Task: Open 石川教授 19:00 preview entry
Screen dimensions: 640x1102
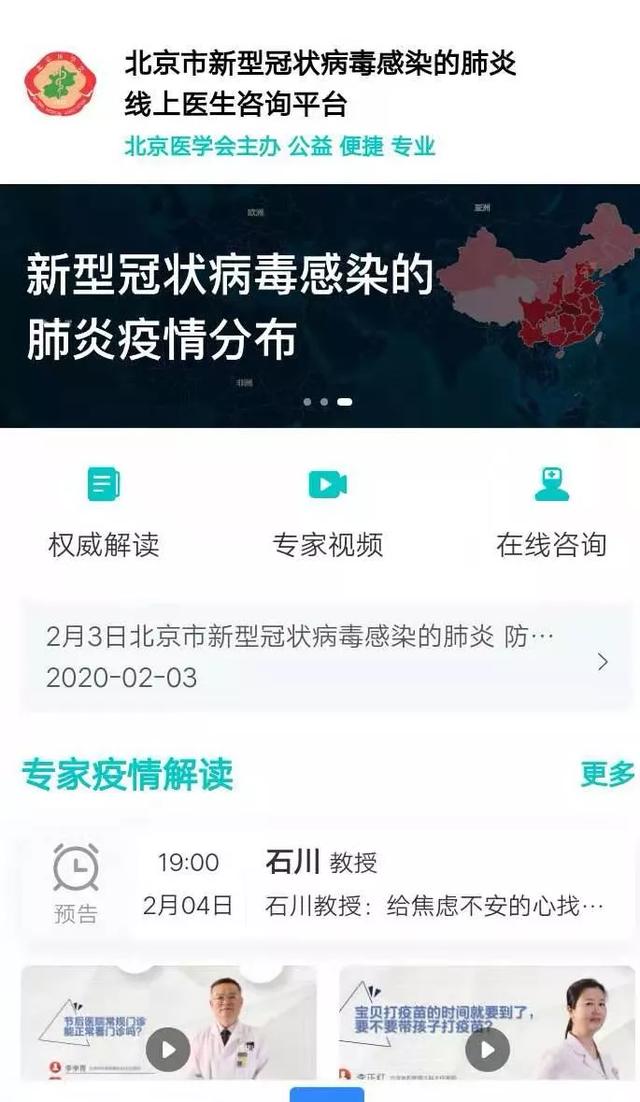Action: pyautogui.click(x=330, y=883)
